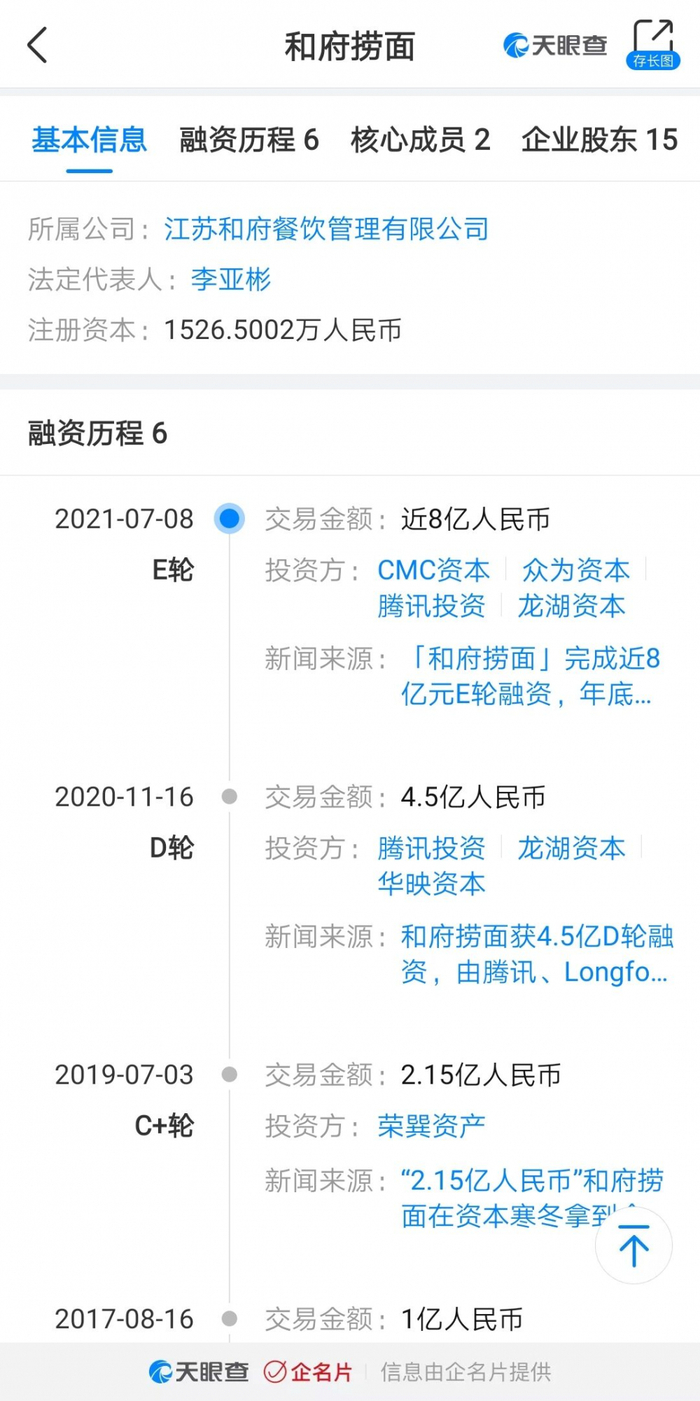Open investor 荣巽资产
Image resolution: width=700 pixels, height=1401 pixels.
(431, 1126)
